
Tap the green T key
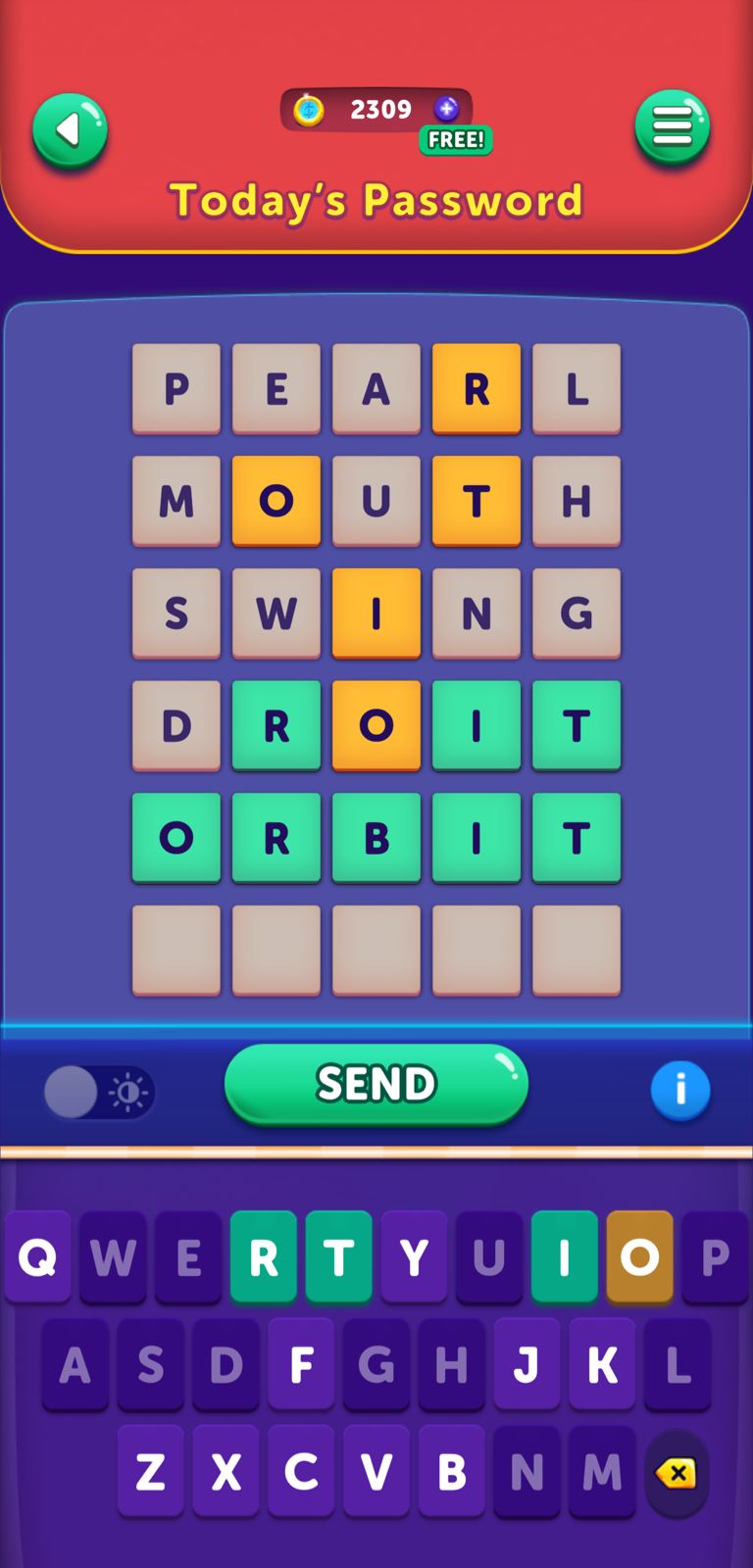(x=338, y=1256)
